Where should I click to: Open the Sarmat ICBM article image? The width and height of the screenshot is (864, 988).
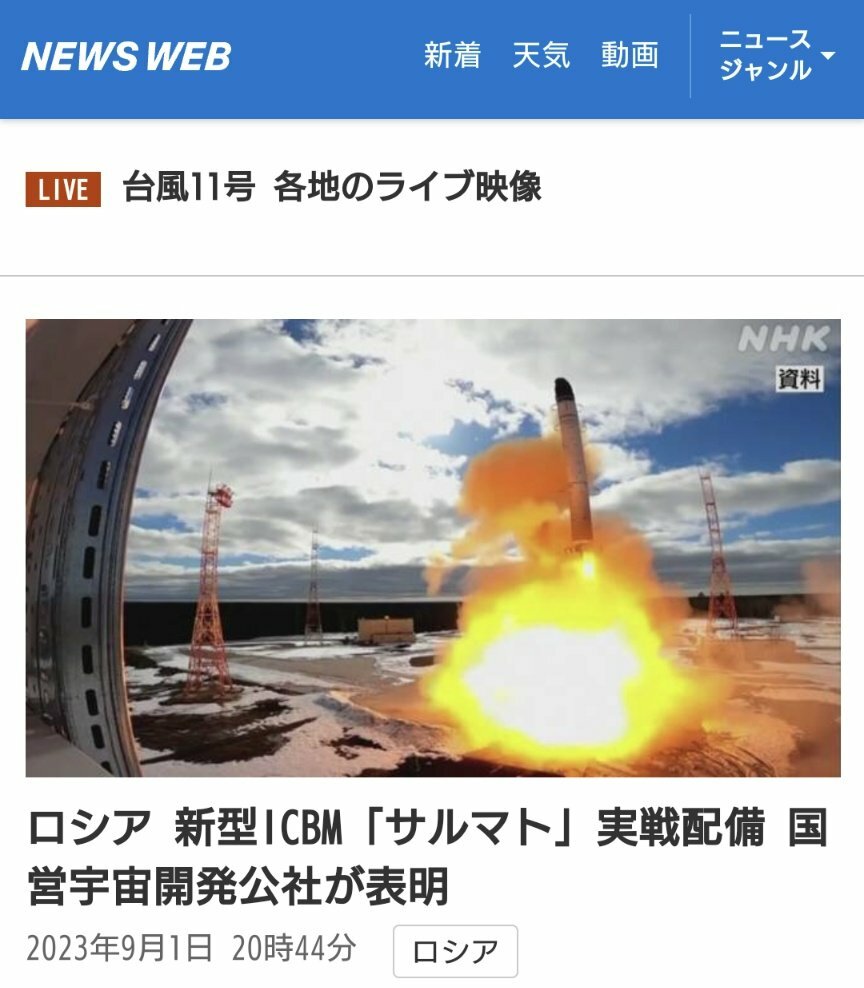(432, 547)
